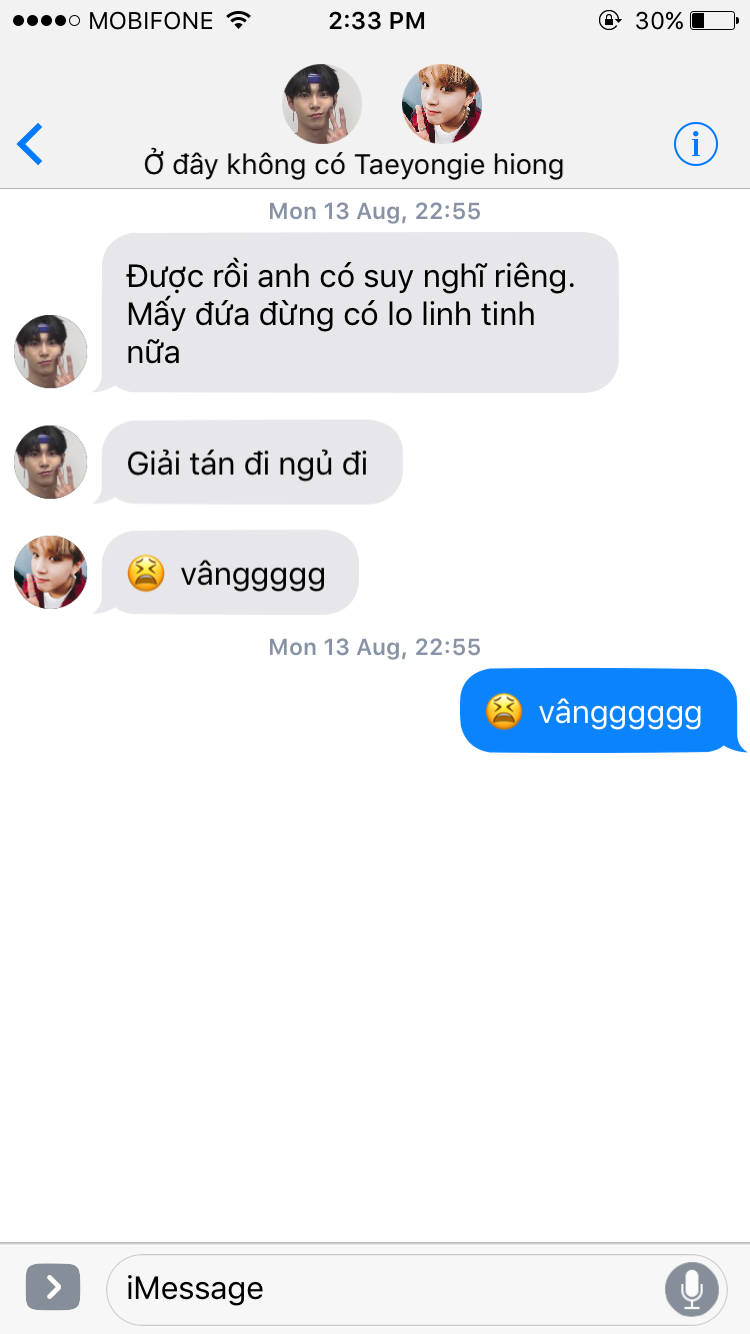750x1334 pixels.
Task: Tap the iMessage text field
Action: click(x=417, y=1288)
